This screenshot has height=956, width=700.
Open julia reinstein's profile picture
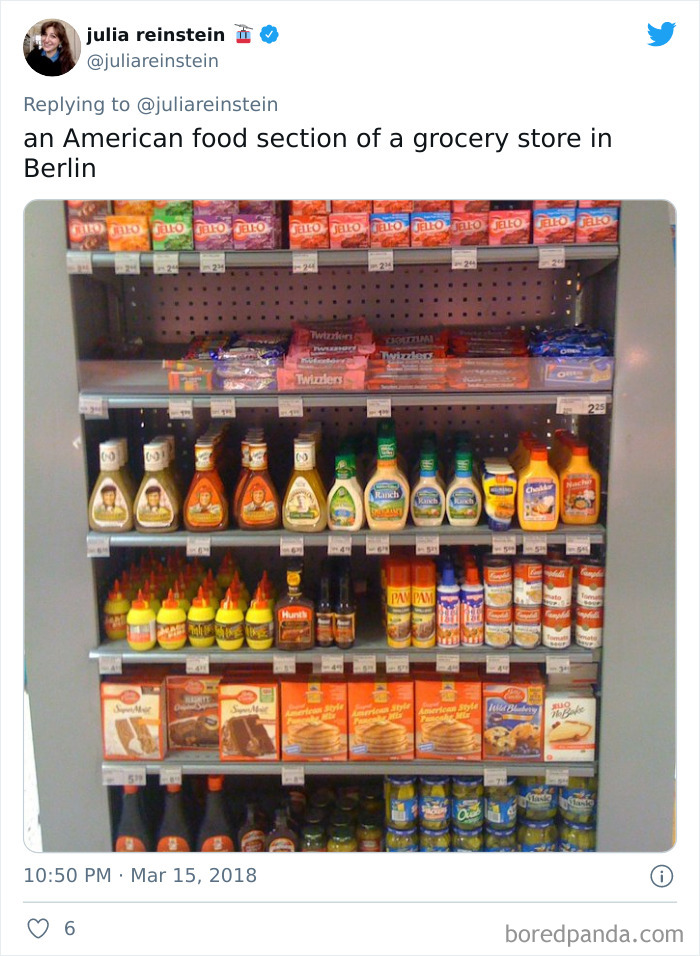pyautogui.click(x=52, y=48)
